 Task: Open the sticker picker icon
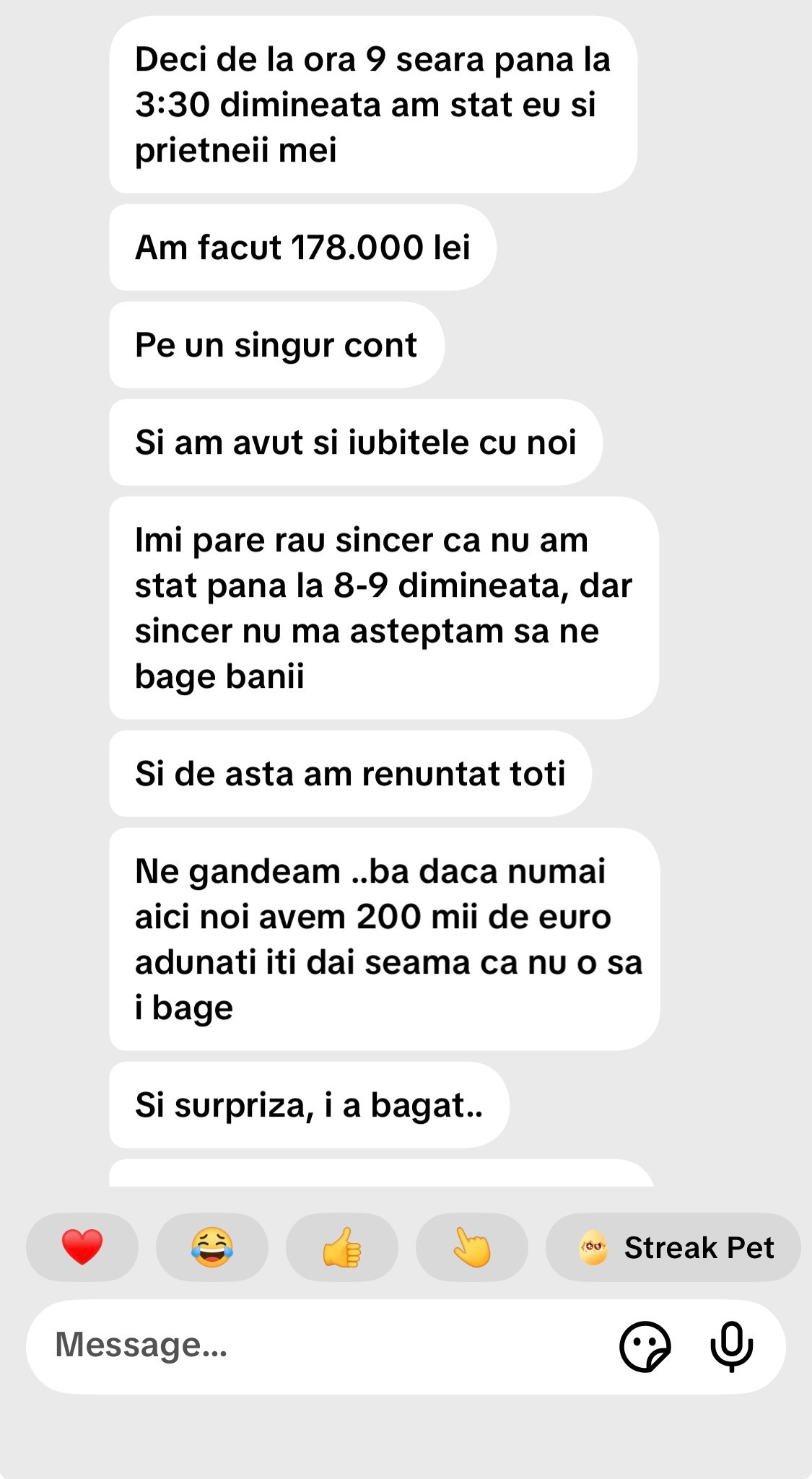(645, 1346)
